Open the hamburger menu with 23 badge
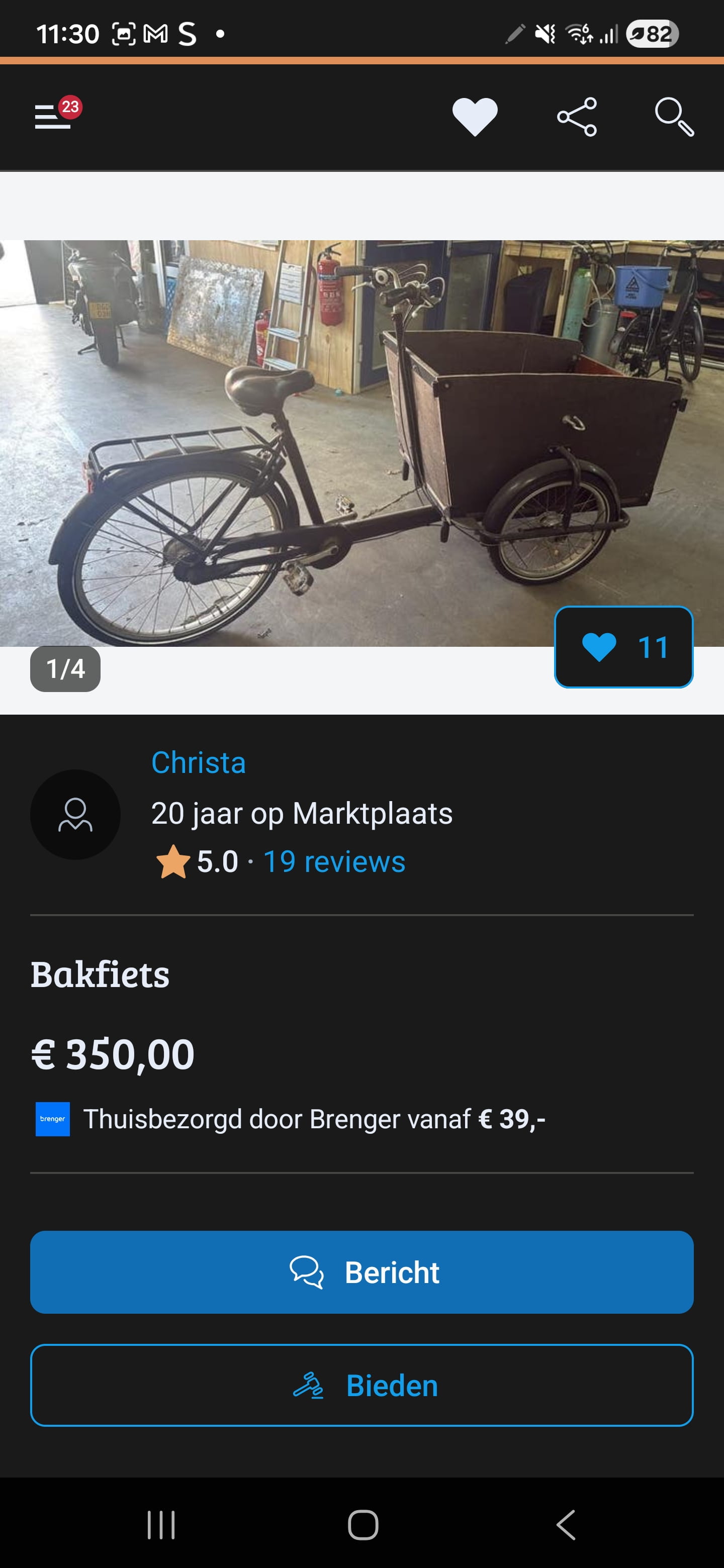 click(54, 116)
